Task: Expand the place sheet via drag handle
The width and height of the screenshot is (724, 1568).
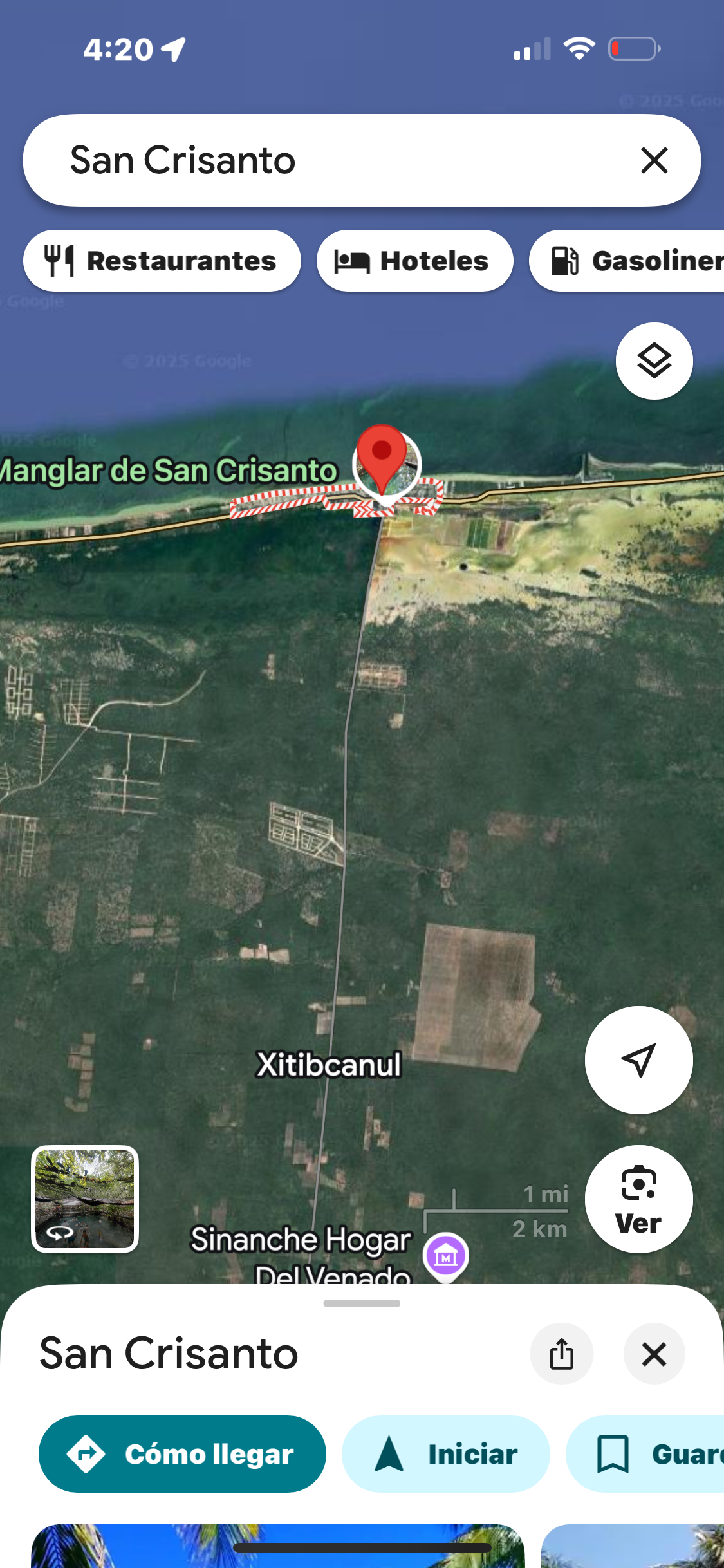Action: [362, 1303]
